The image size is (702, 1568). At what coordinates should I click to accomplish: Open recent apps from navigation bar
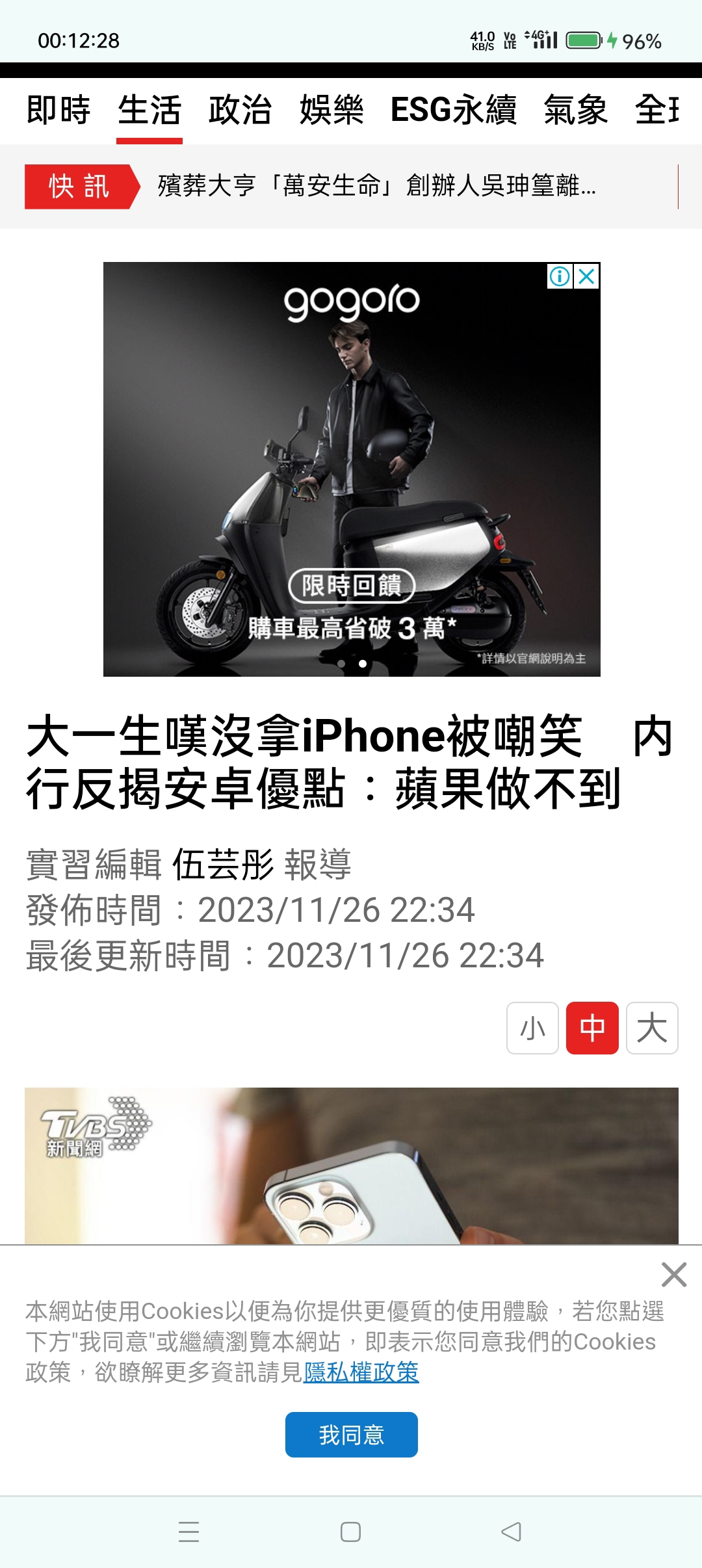(188, 1532)
